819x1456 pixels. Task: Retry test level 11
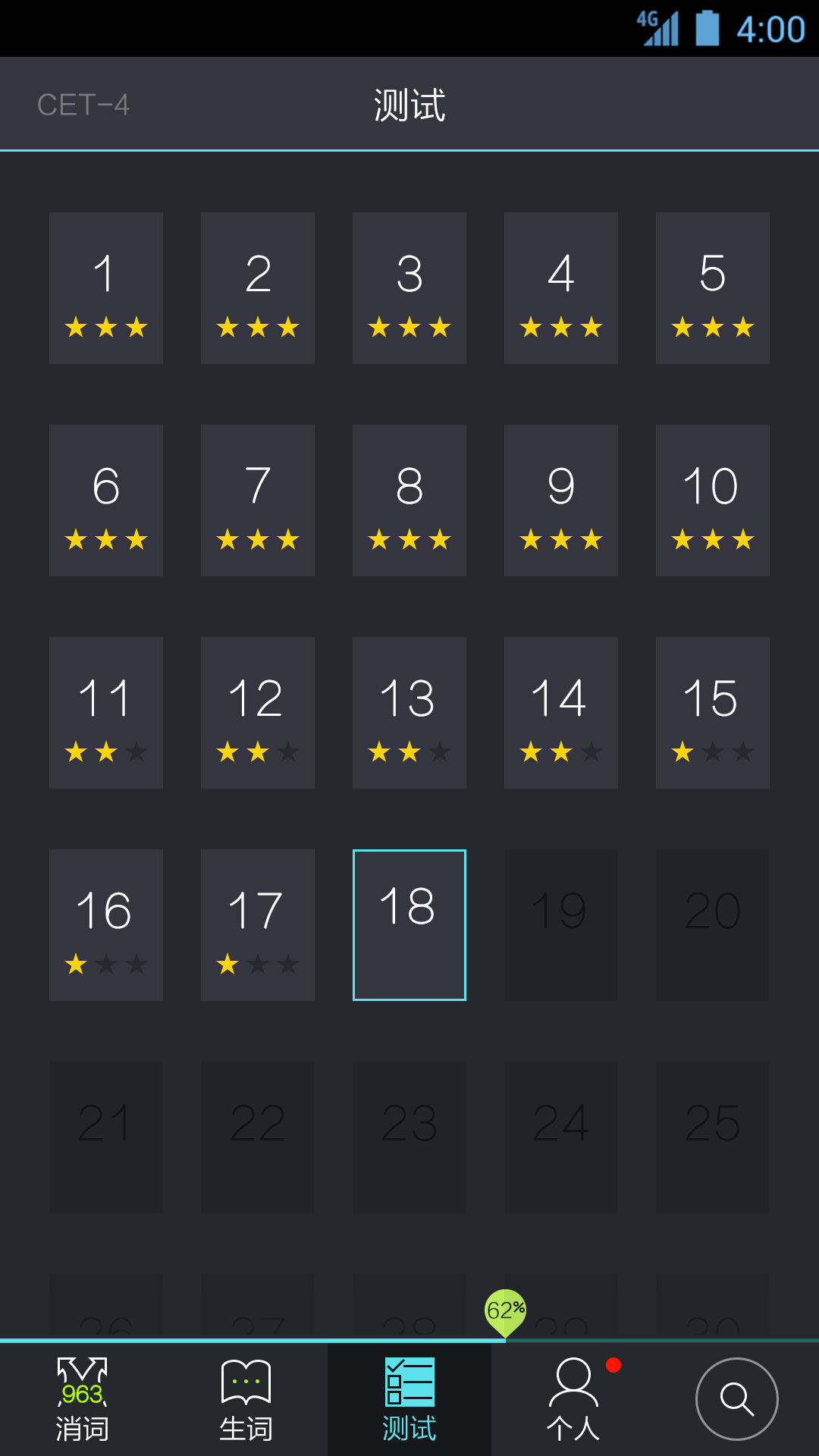click(106, 713)
